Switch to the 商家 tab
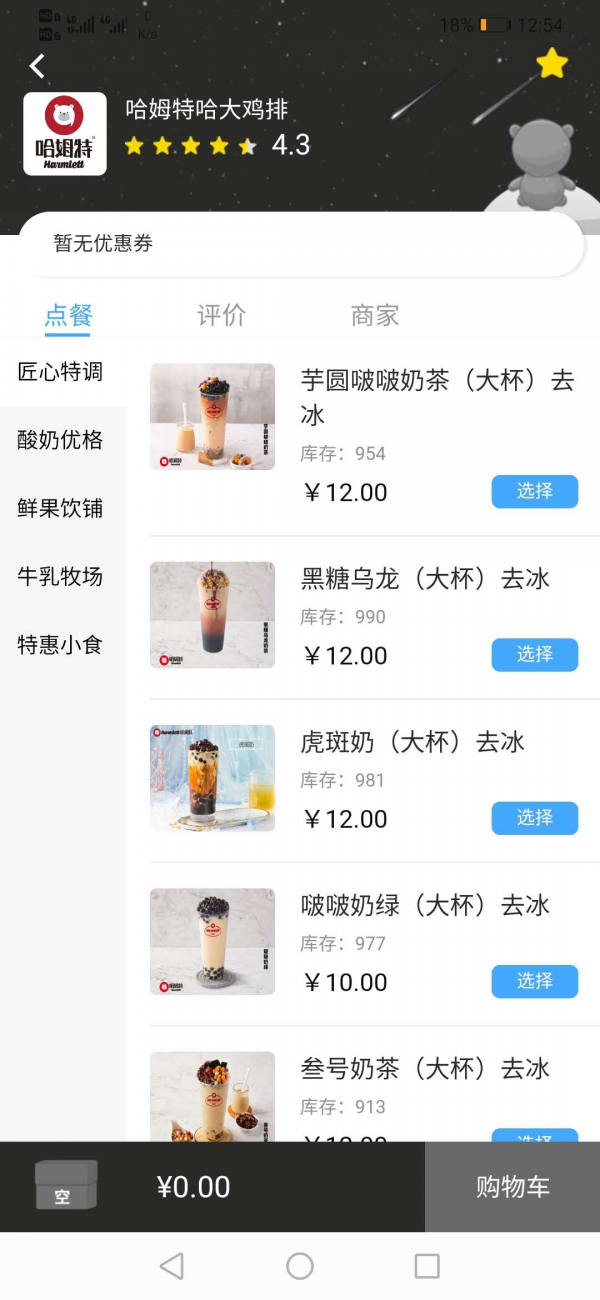The width and height of the screenshot is (600, 1300). (375, 315)
